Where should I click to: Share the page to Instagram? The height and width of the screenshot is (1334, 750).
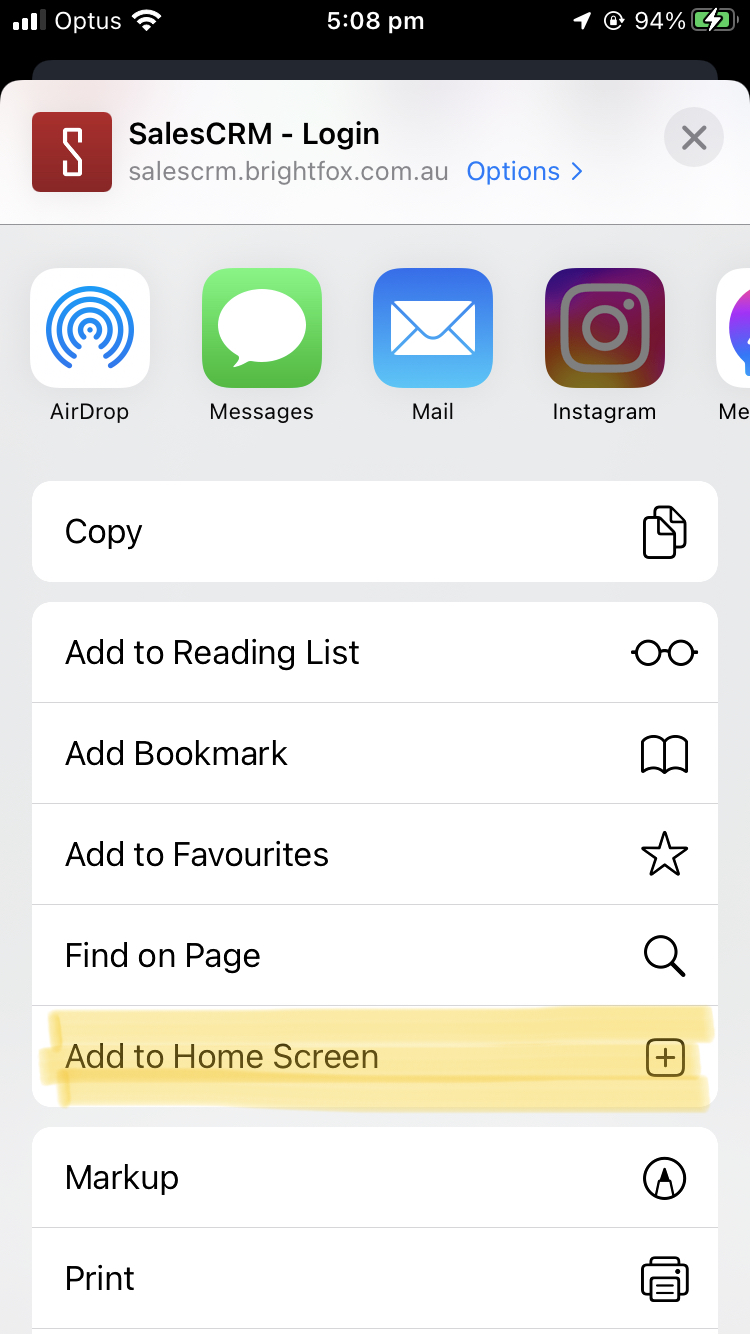tap(604, 328)
